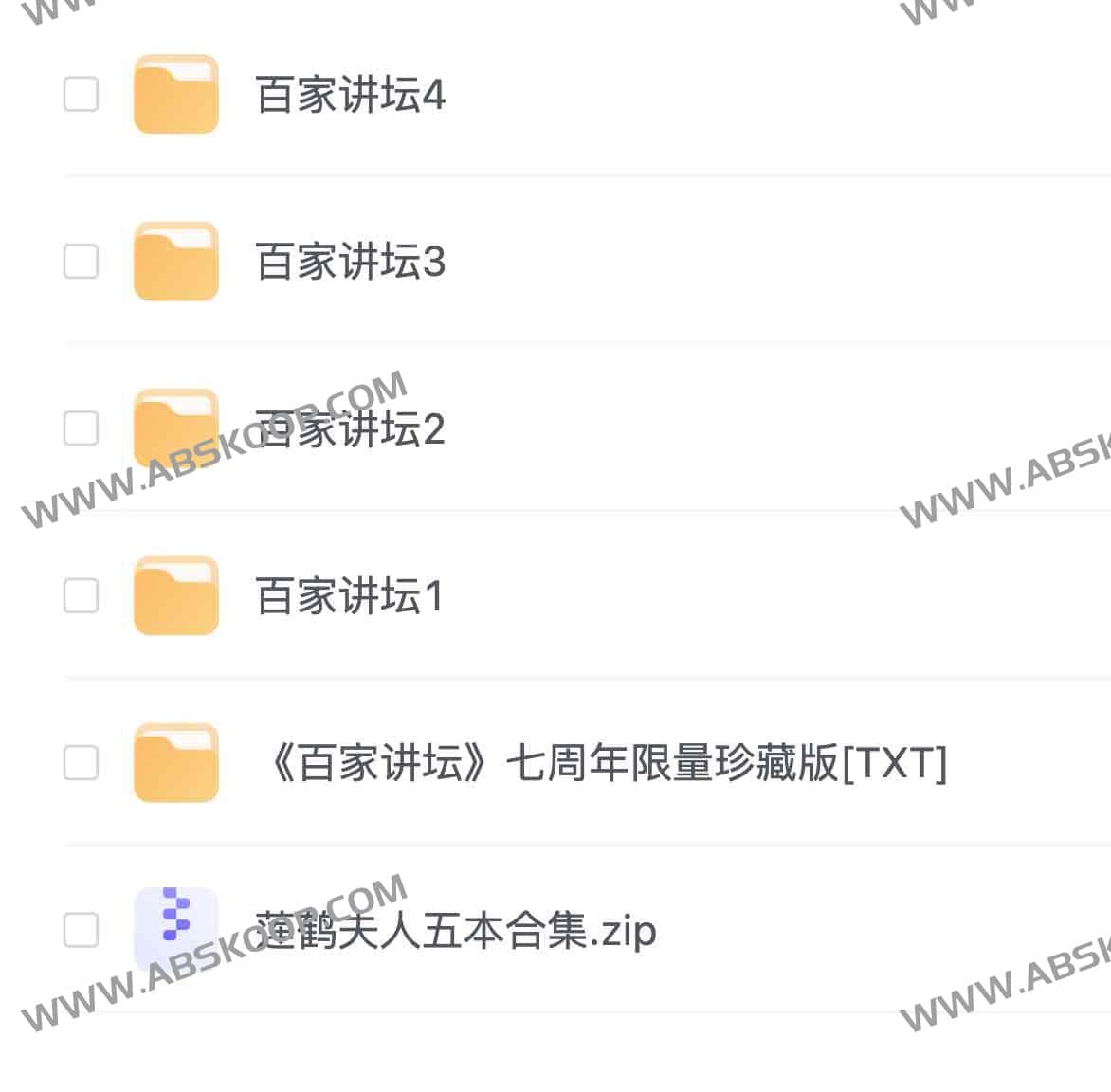Mark the 百家讲坛1 checkbox

(x=81, y=596)
